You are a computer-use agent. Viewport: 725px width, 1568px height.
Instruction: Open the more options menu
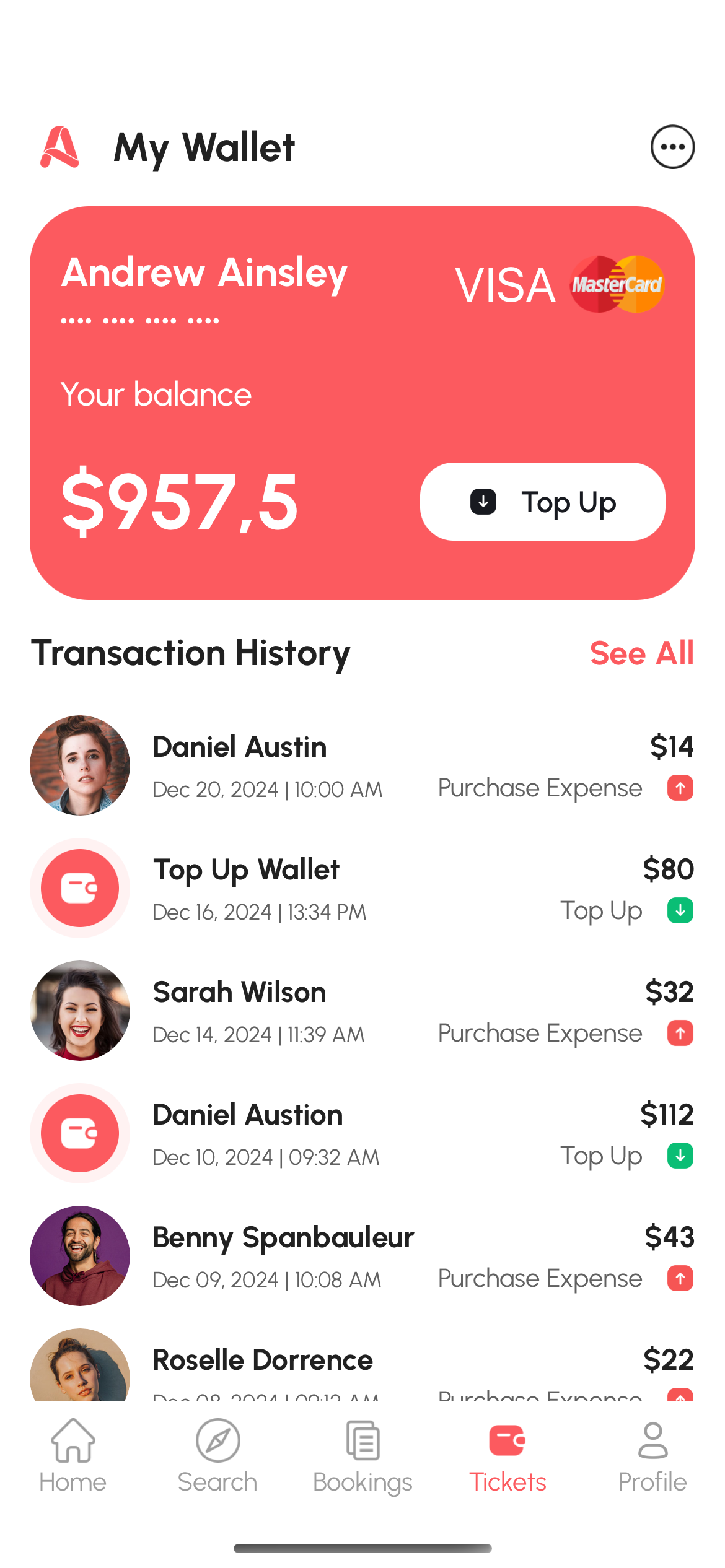672,147
